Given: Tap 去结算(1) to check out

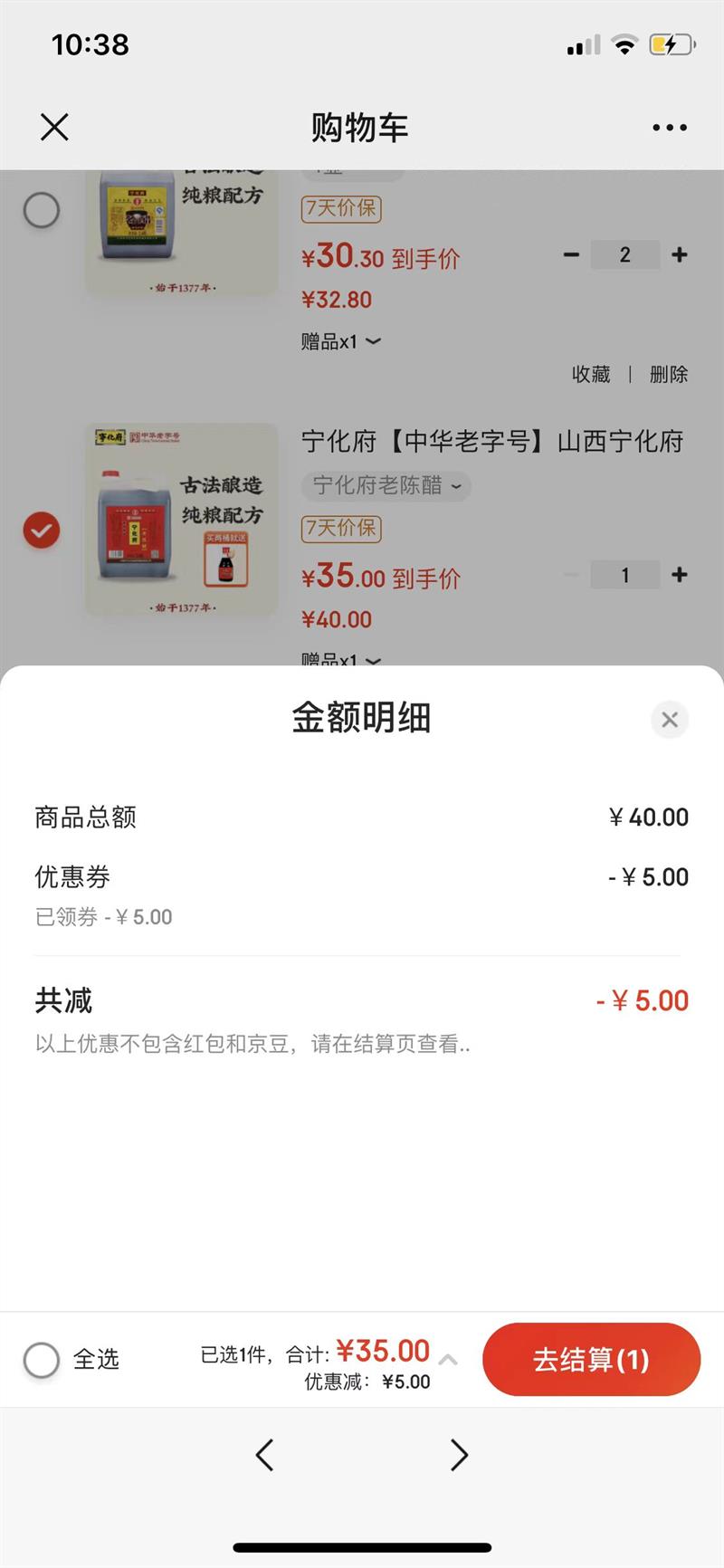Looking at the screenshot, I should (x=591, y=1359).
